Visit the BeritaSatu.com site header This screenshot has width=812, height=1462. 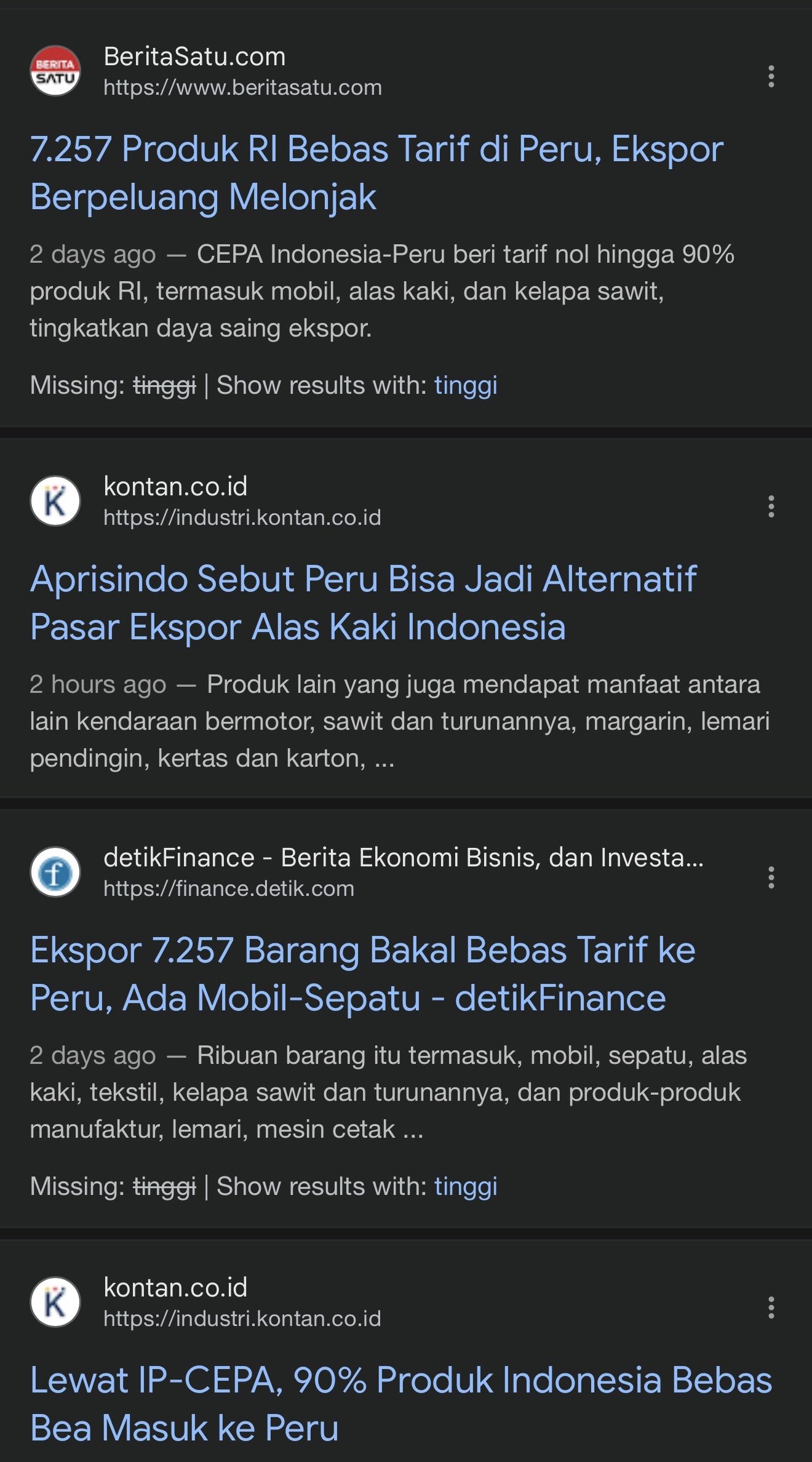click(x=206, y=71)
